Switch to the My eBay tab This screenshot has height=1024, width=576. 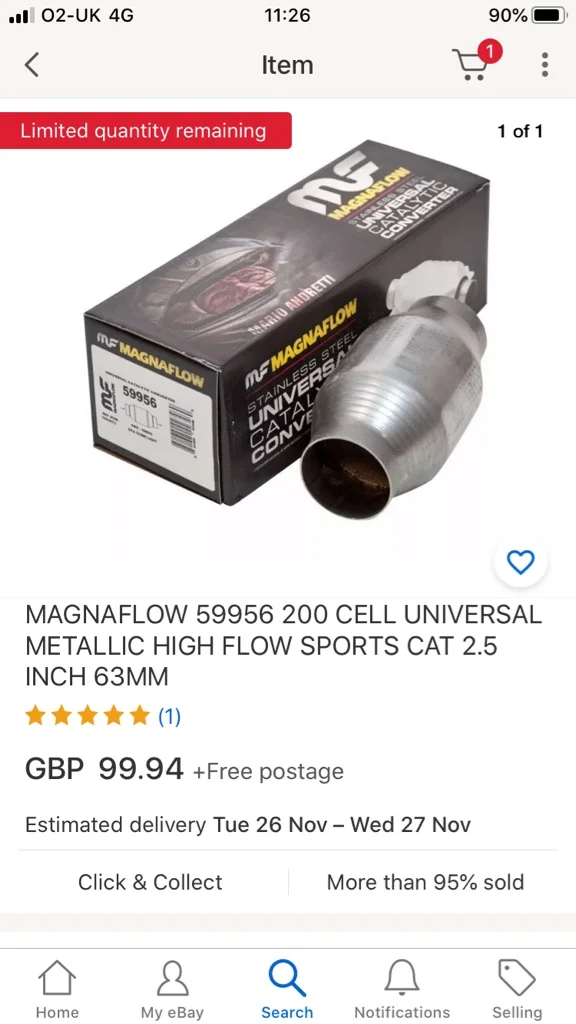pos(172,989)
